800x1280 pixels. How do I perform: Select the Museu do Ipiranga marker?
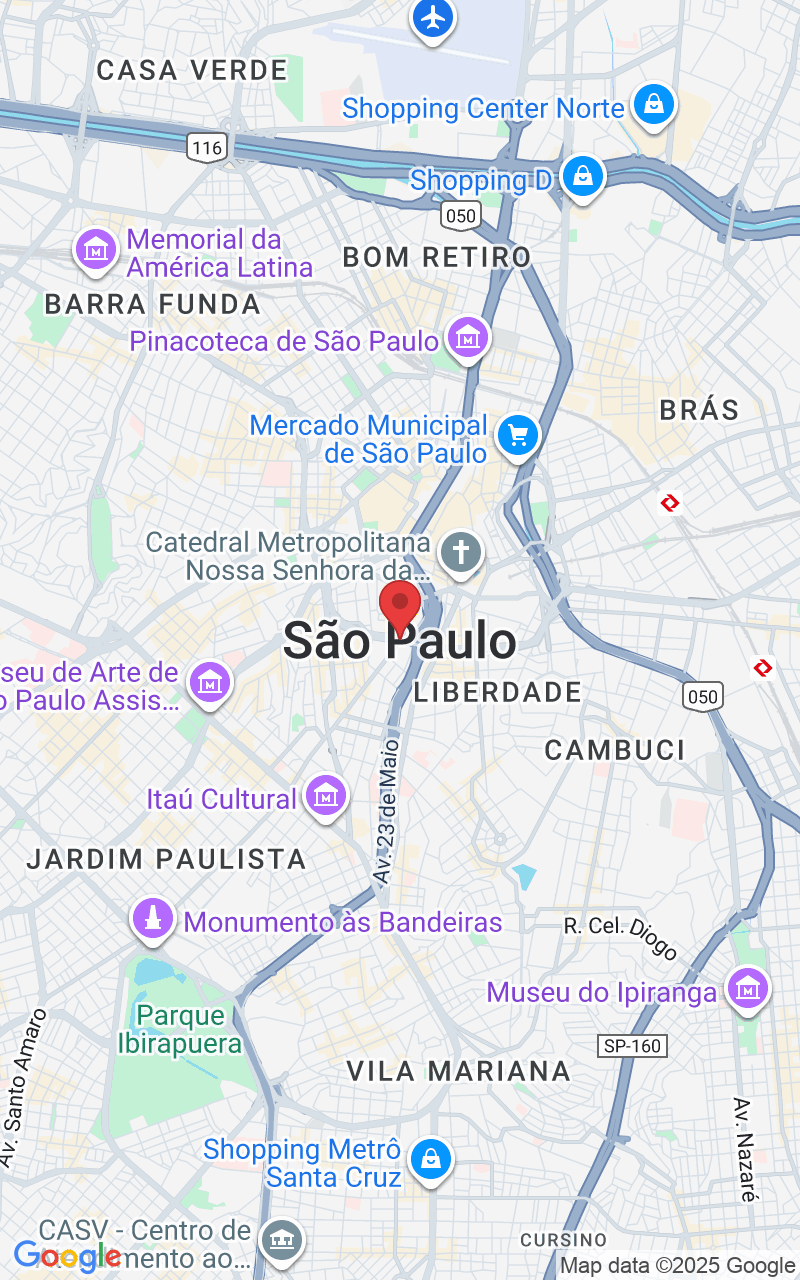(748, 989)
